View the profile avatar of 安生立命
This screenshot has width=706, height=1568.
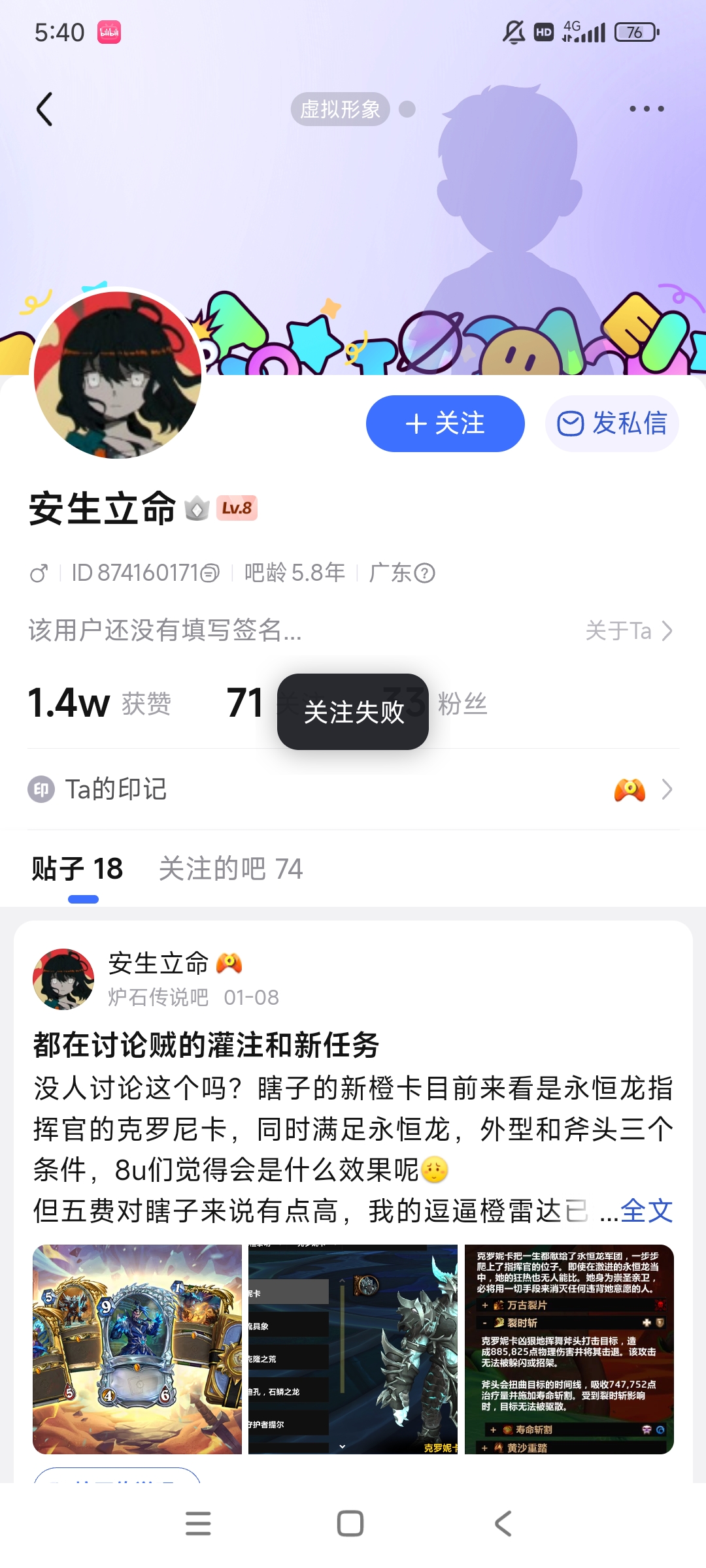coord(118,374)
